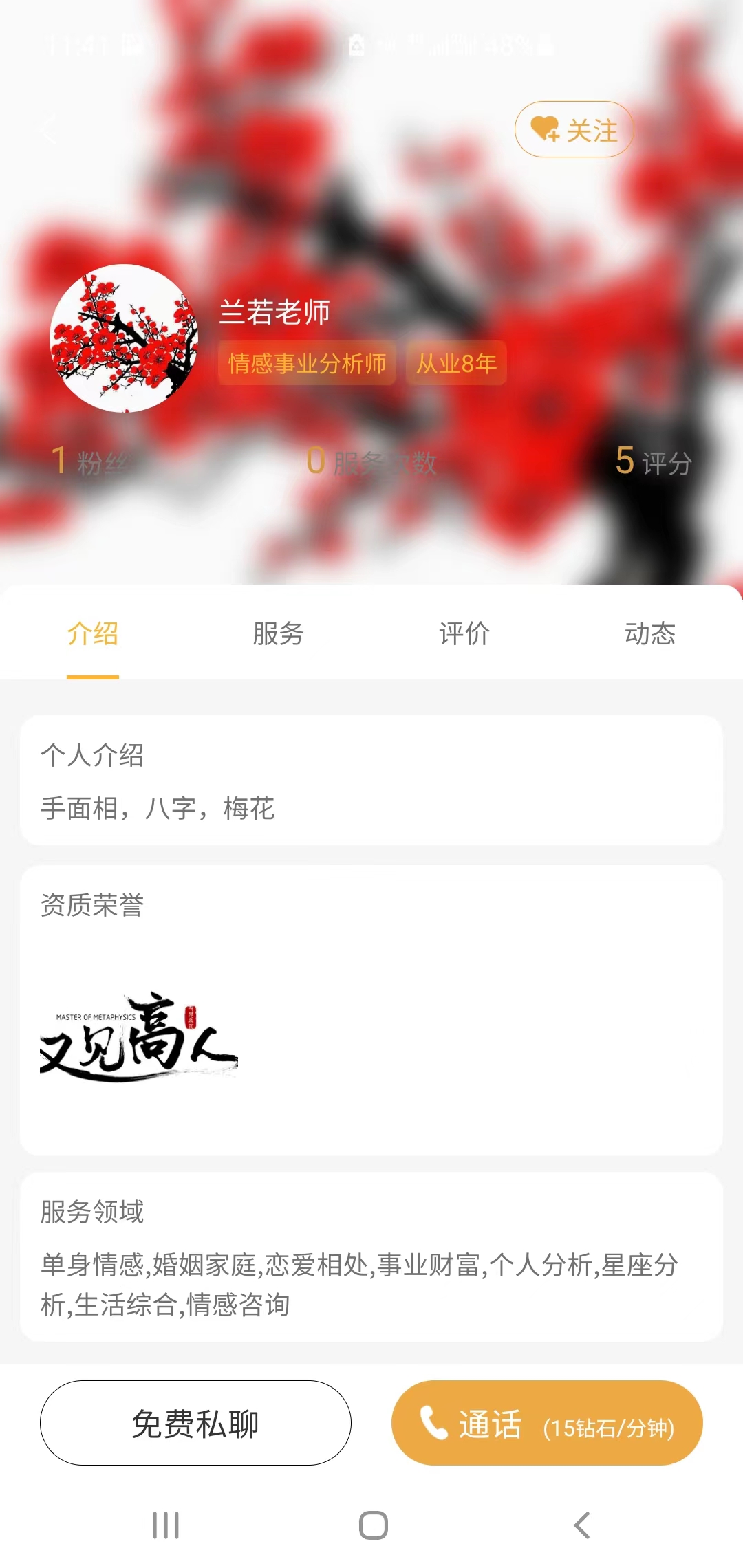
Task: Open the 动态 tab
Action: [650, 633]
